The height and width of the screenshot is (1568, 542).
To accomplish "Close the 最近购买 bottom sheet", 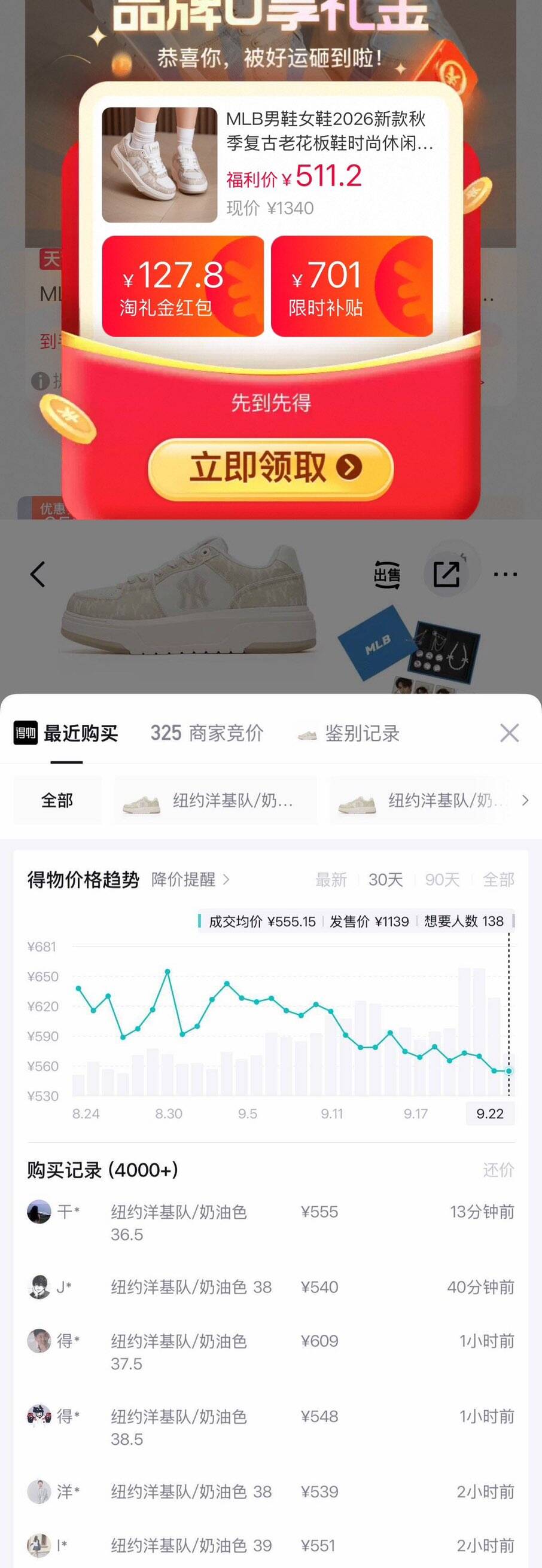I will tap(509, 733).
